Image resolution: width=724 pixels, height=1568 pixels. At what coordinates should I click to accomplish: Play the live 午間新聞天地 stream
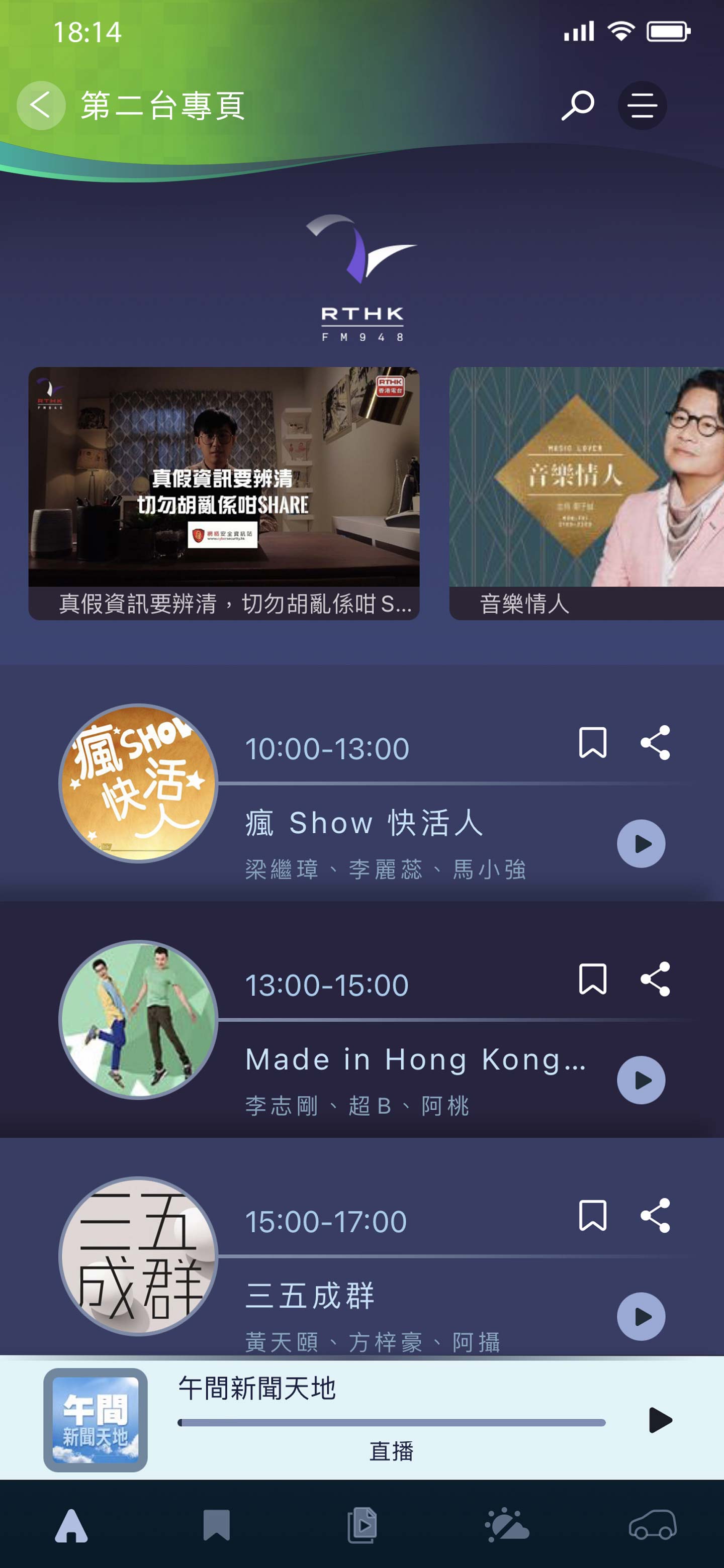pos(660,1420)
